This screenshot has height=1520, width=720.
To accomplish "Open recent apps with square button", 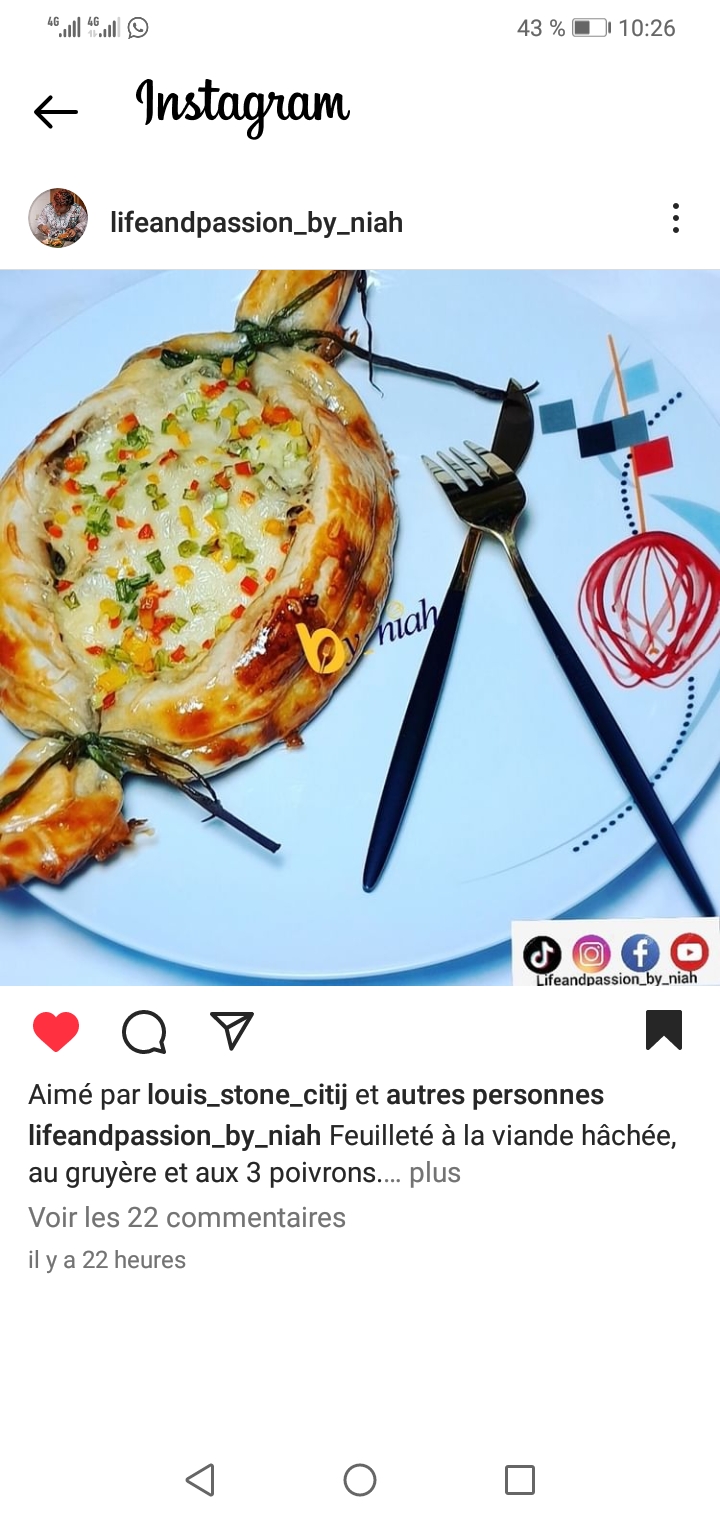I will click(520, 1480).
